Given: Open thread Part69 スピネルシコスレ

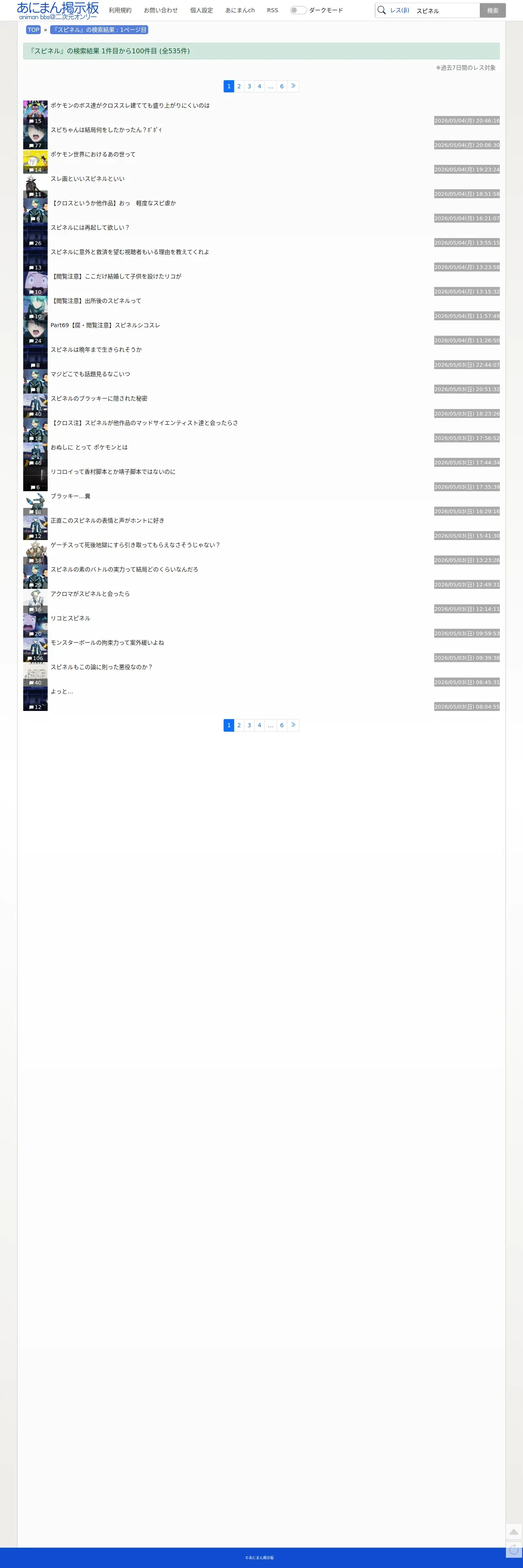Looking at the screenshot, I should [105, 325].
